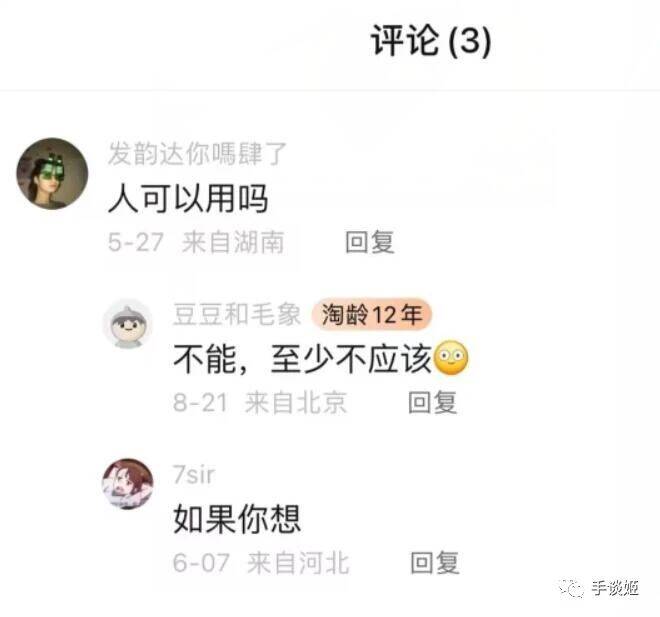Open 发韵达你嗎肆了's avatar profile
This screenshot has width=660, height=617.
(x=51, y=174)
